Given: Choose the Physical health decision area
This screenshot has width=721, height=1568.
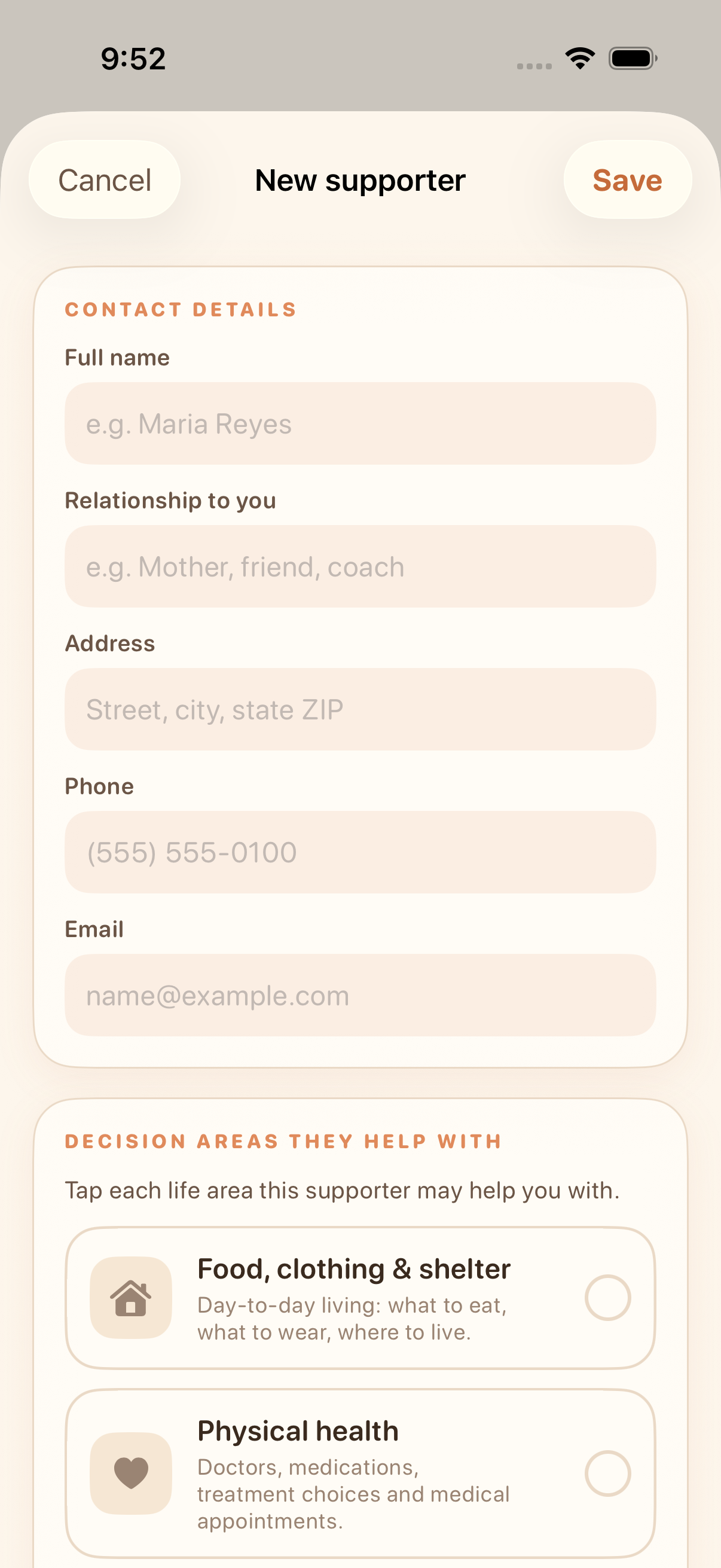Looking at the screenshot, I should coord(360,1473).
